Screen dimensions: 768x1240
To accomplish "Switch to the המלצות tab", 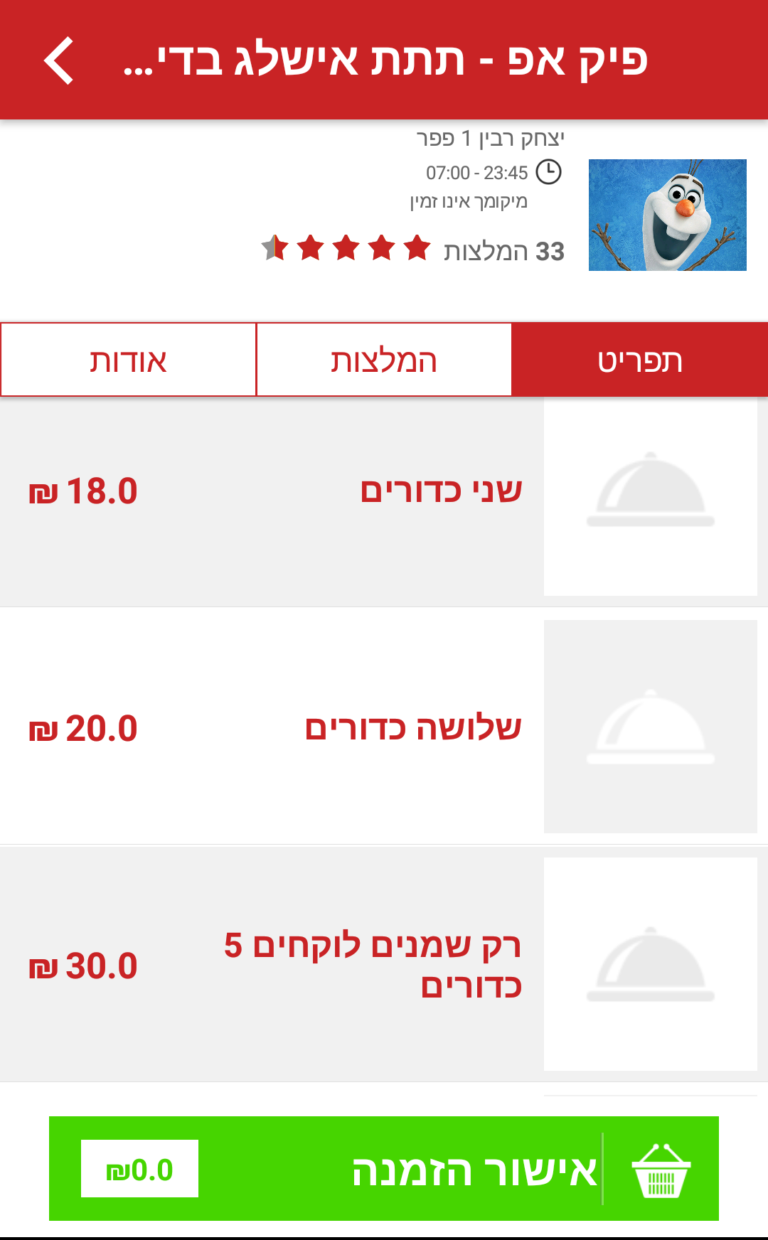I will click(384, 360).
